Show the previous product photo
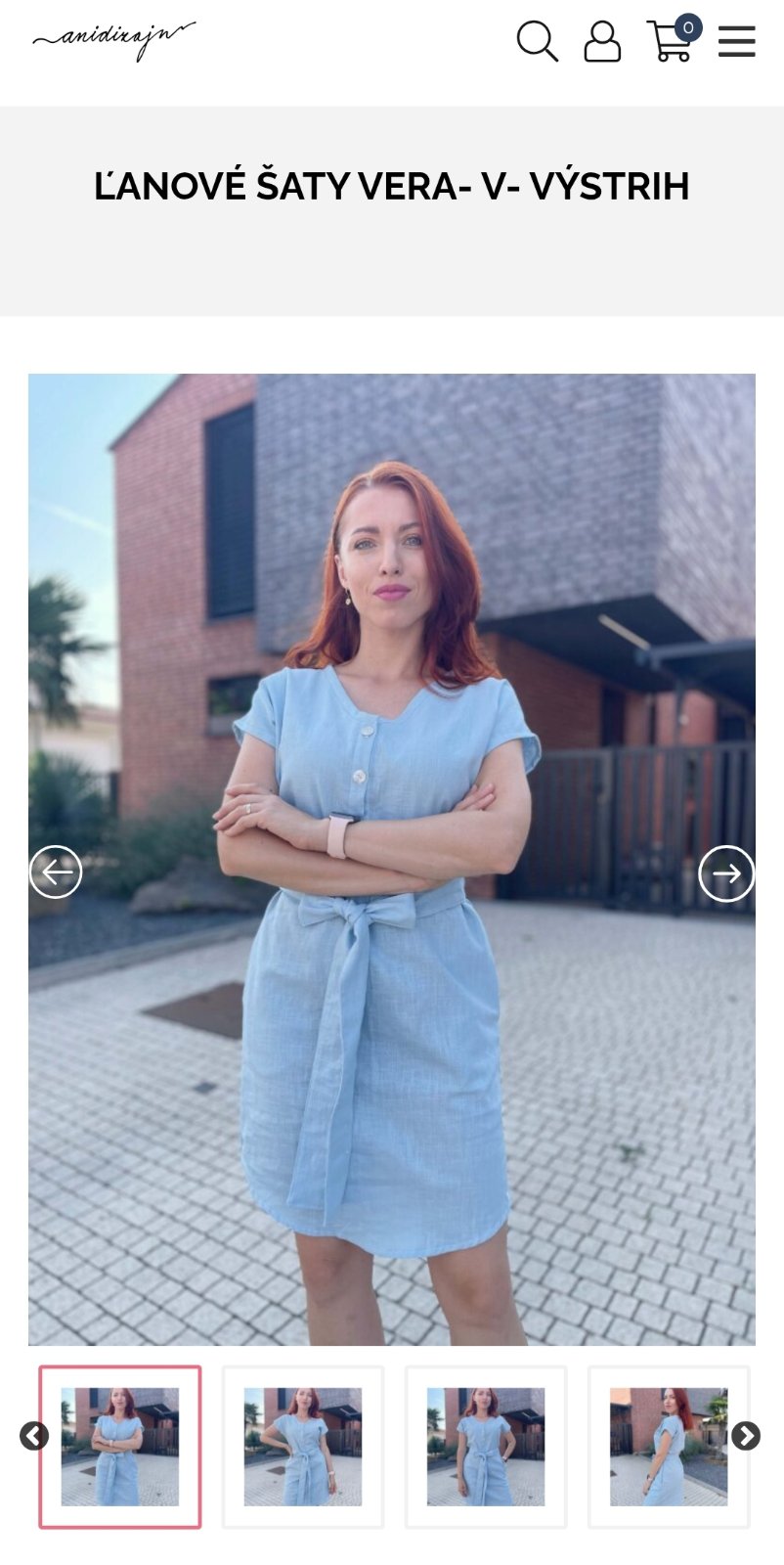 tap(56, 872)
